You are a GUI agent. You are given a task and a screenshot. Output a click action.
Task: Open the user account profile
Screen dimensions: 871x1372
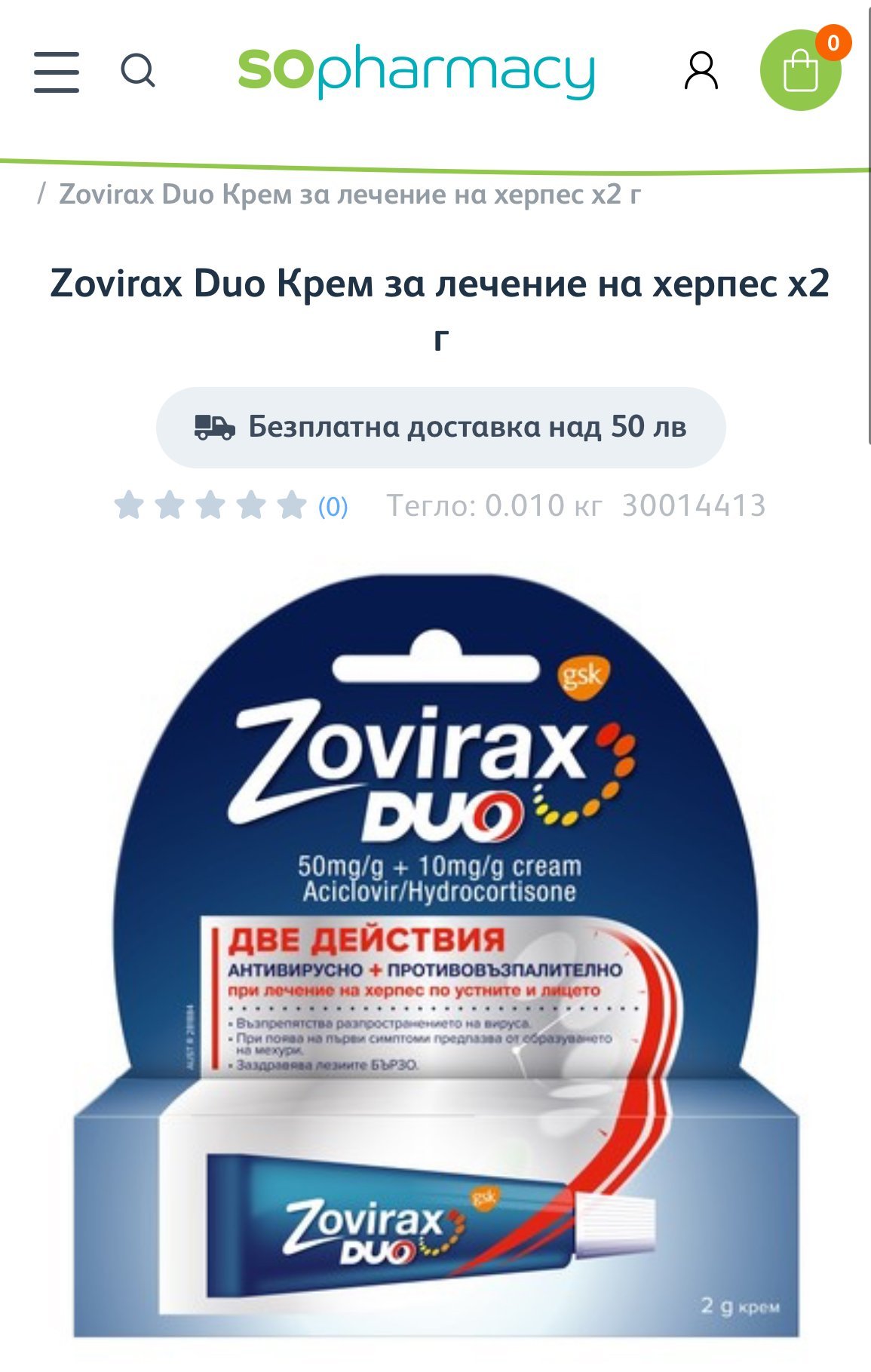point(701,72)
